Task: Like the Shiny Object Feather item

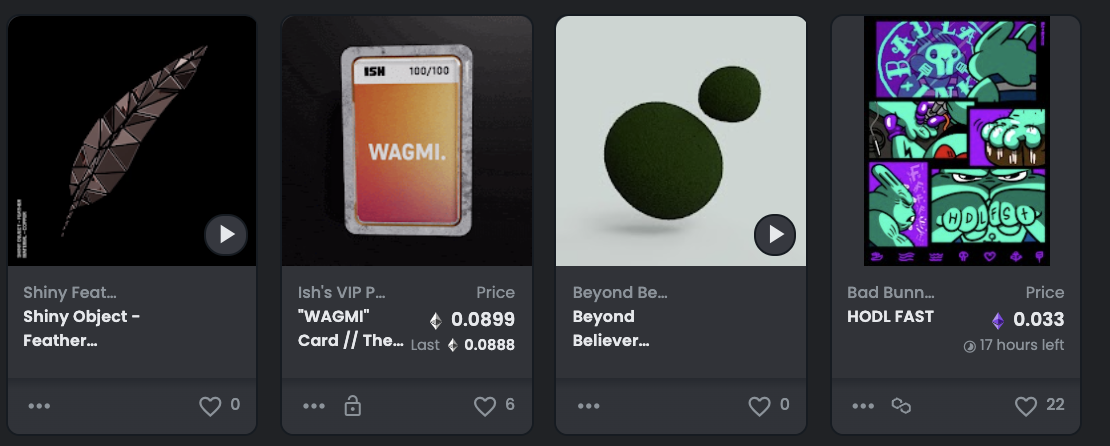Action: click(210, 406)
